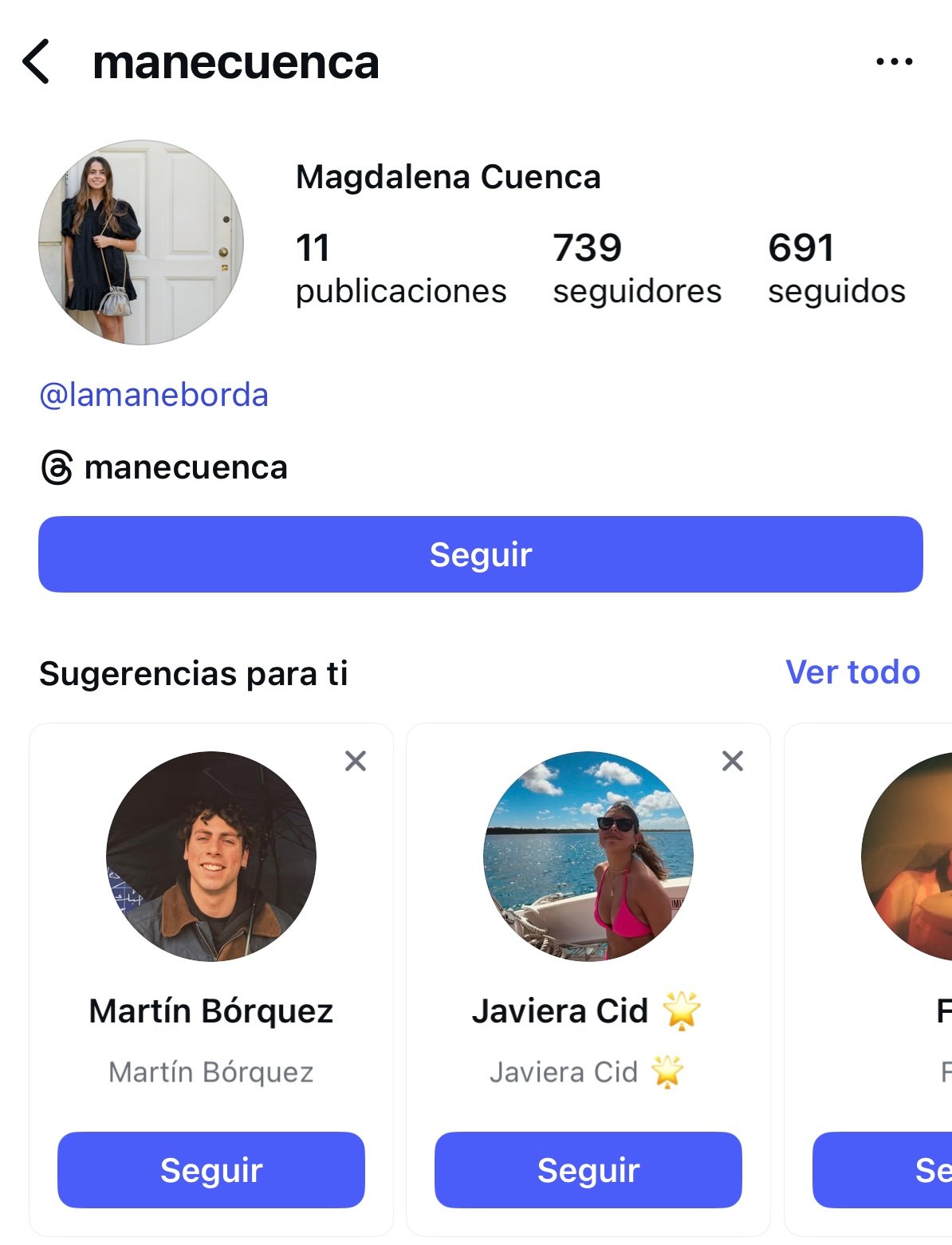Open the three-dot options menu
Viewport: 952px width, 1245px height.
tap(894, 61)
